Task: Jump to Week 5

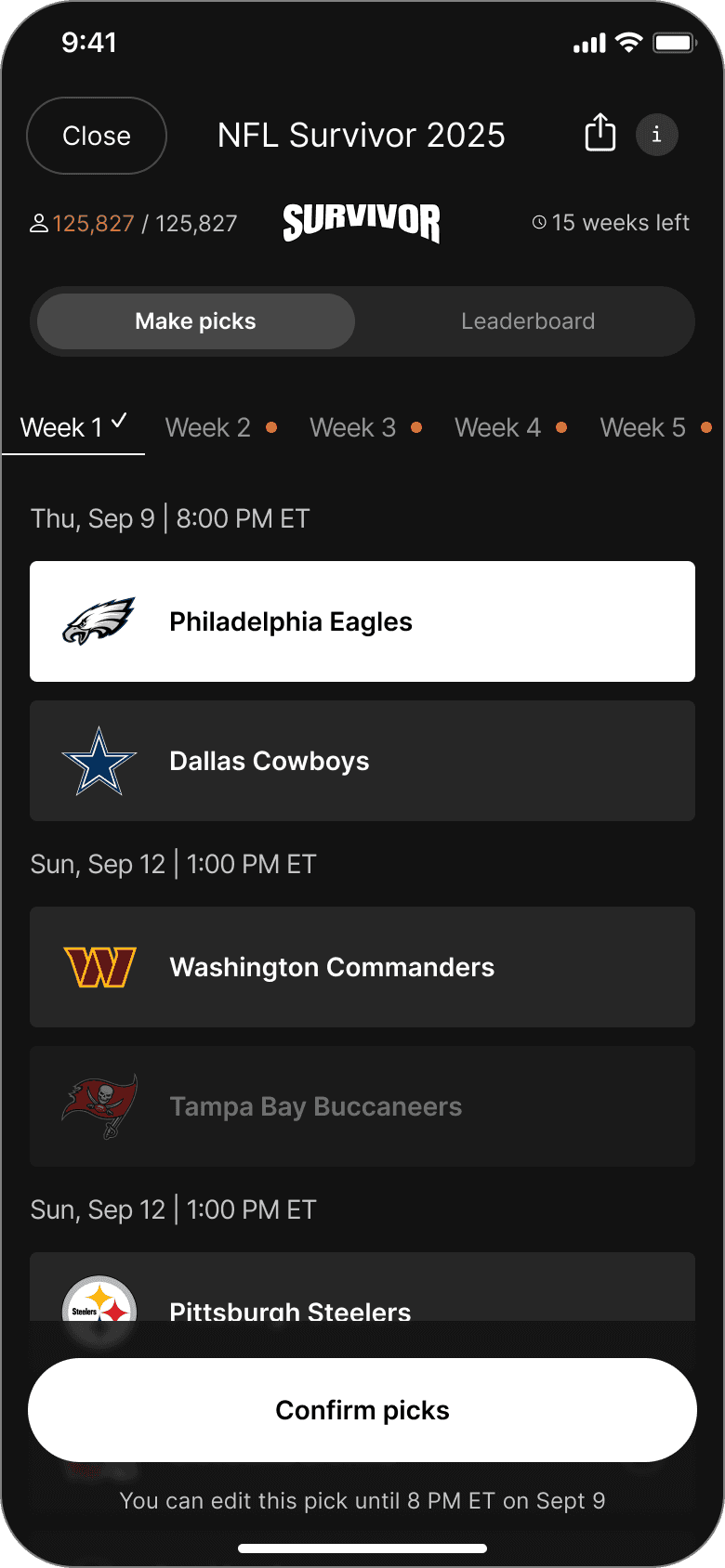Action: tap(656, 427)
